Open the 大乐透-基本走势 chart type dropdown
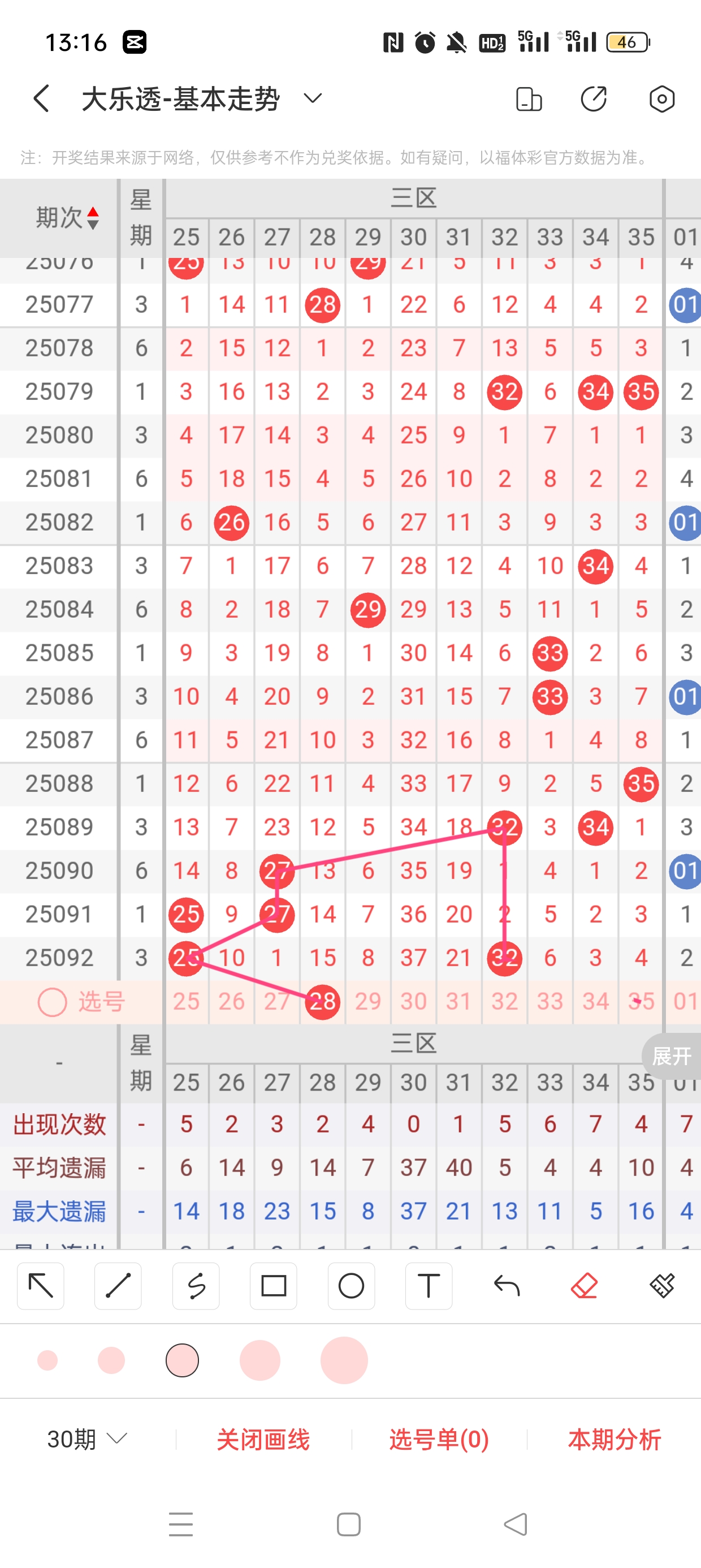701x1568 pixels. tap(312, 98)
